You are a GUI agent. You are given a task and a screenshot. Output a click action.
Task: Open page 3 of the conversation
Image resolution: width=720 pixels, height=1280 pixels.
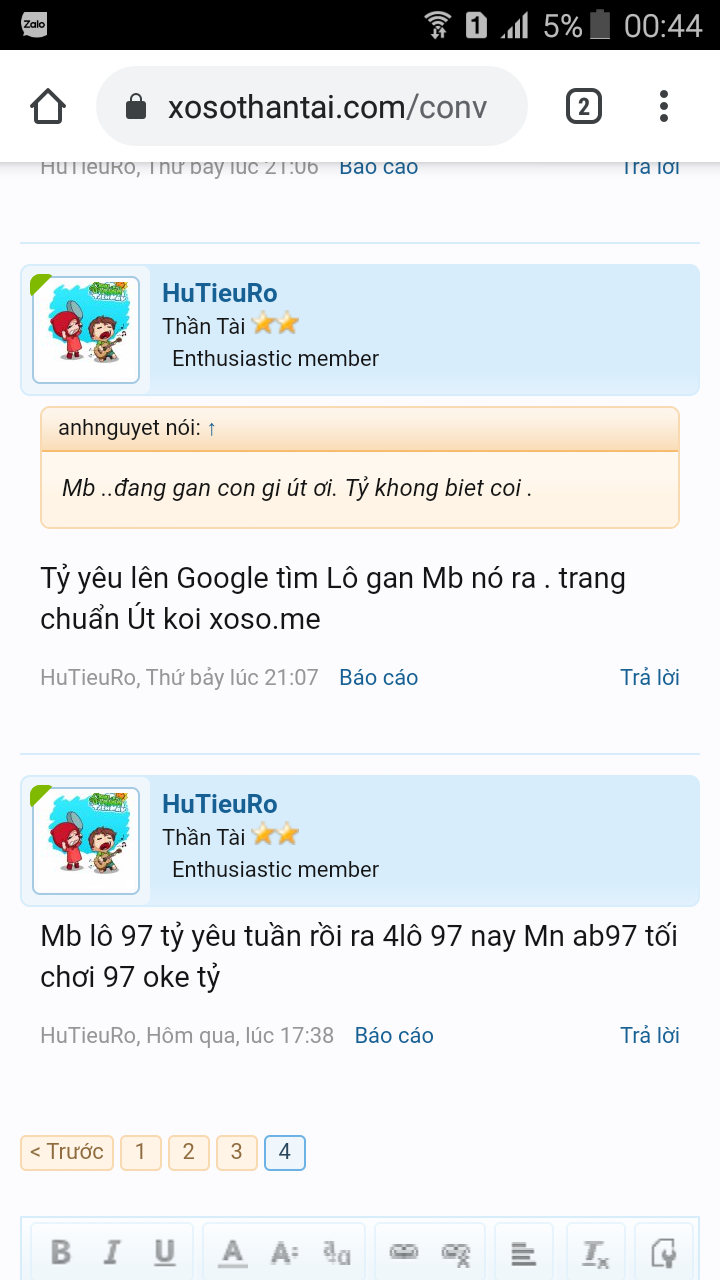[x=236, y=1152]
